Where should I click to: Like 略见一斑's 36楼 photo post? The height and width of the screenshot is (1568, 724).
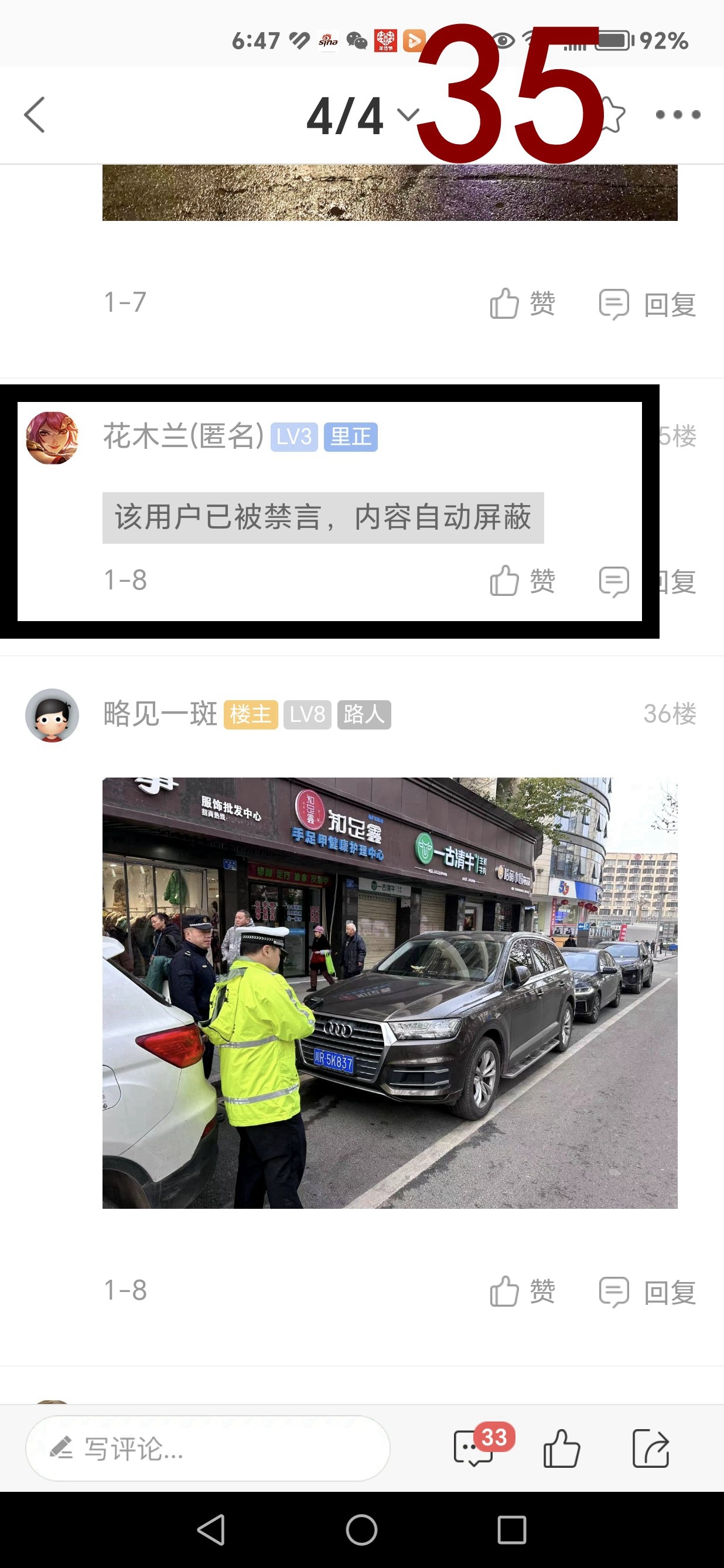pos(521,1291)
